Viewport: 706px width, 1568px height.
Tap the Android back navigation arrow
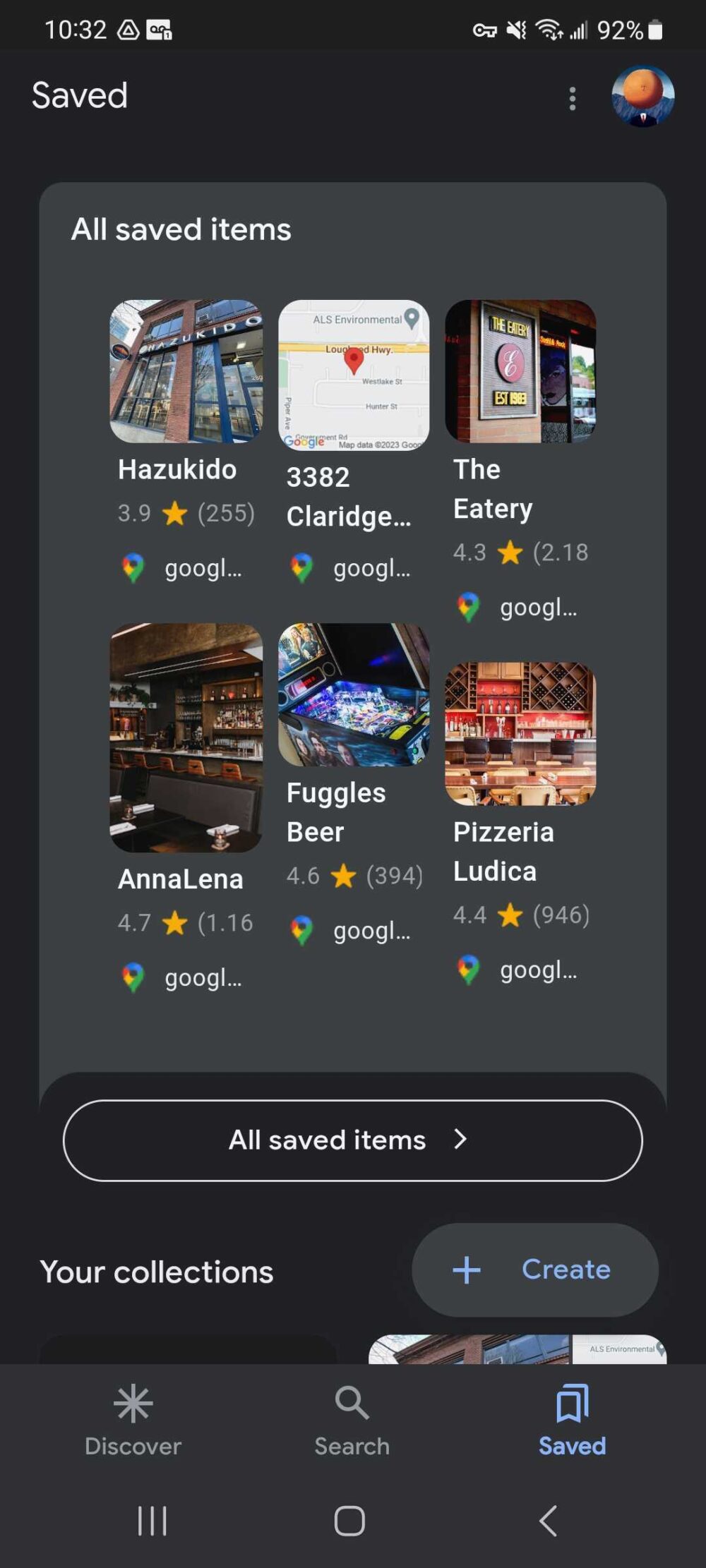coord(549,1521)
